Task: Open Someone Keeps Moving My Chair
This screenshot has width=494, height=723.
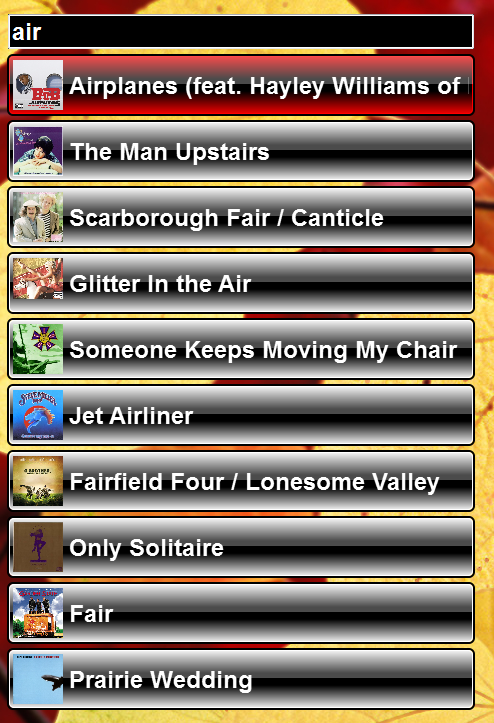Action: (x=241, y=349)
